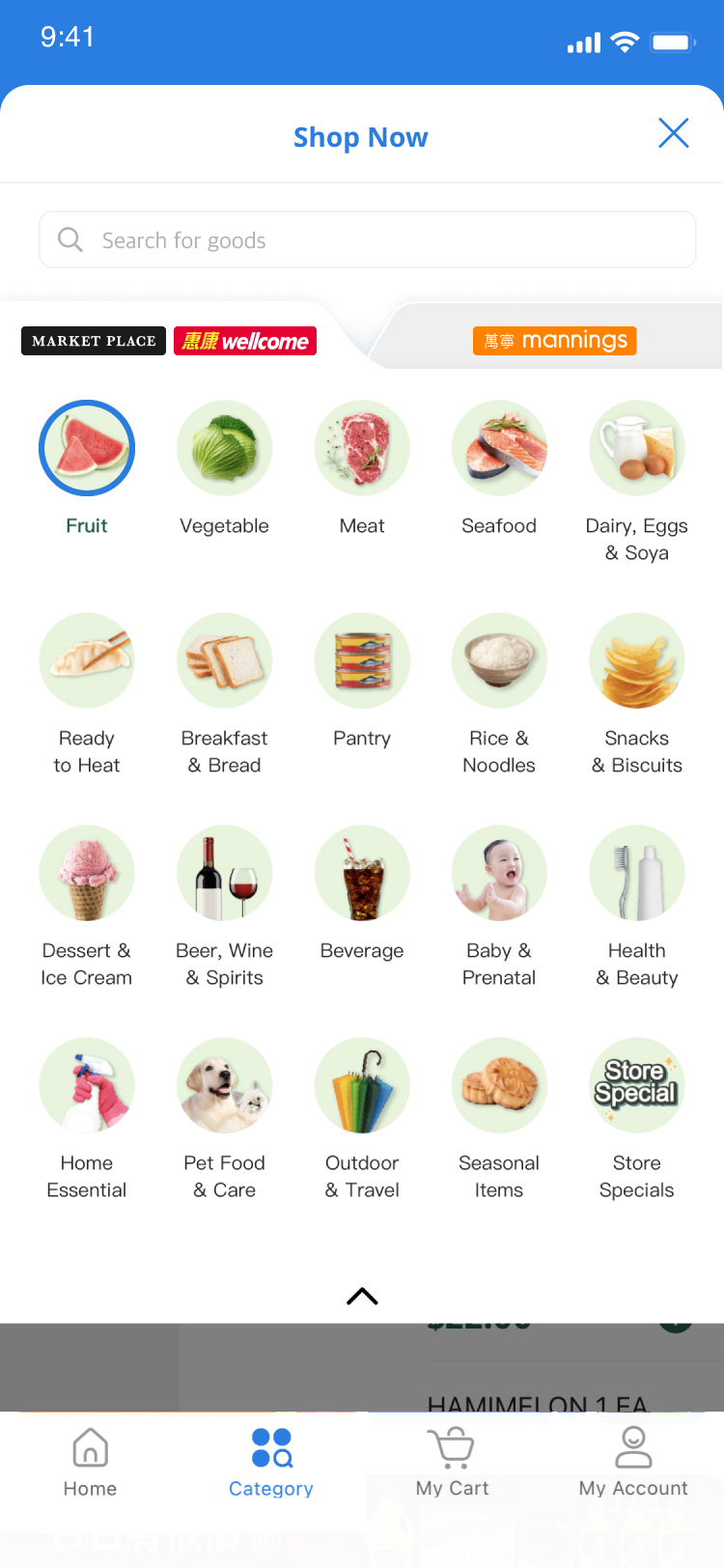Viewport: 724px width, 1568px height.
Task: Open My Cart
Action: click(452, 1462)
